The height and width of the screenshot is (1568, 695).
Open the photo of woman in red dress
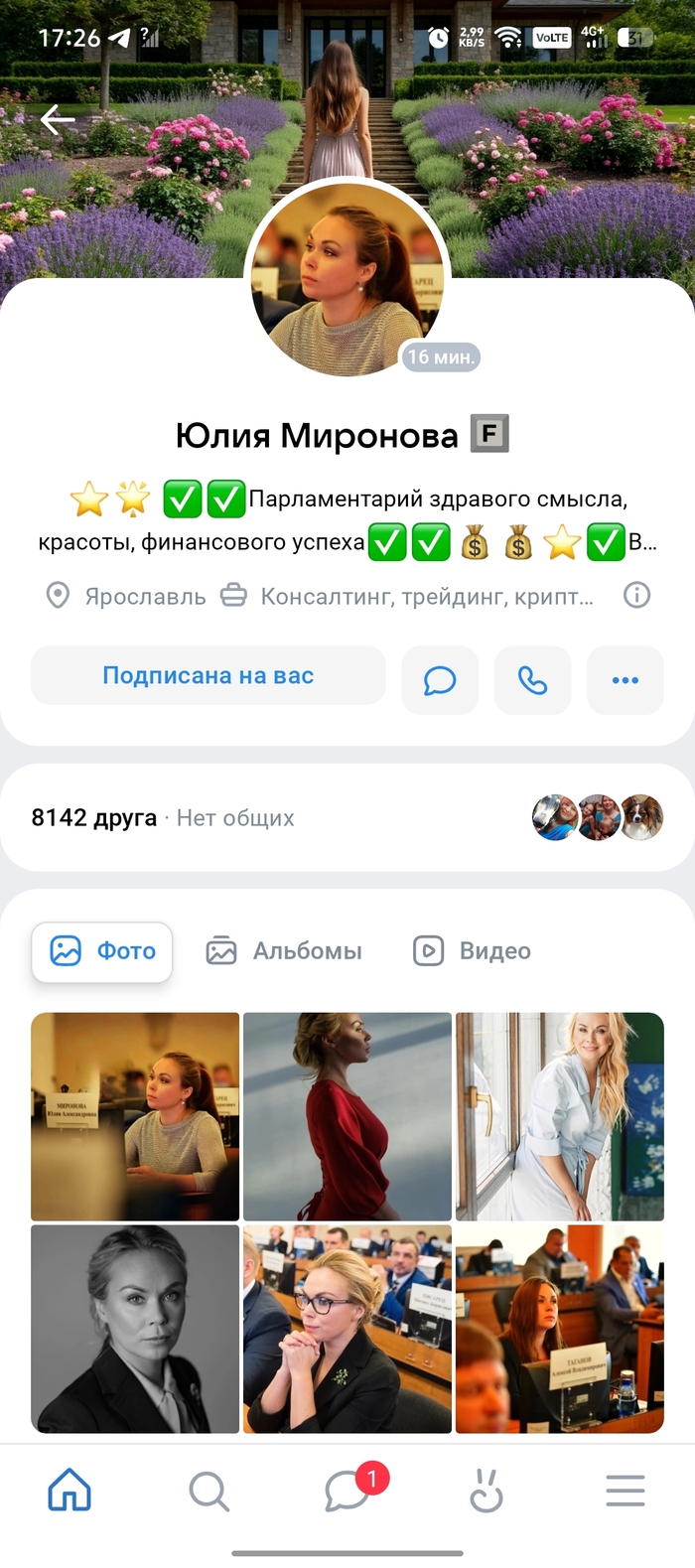point(347,1116)
